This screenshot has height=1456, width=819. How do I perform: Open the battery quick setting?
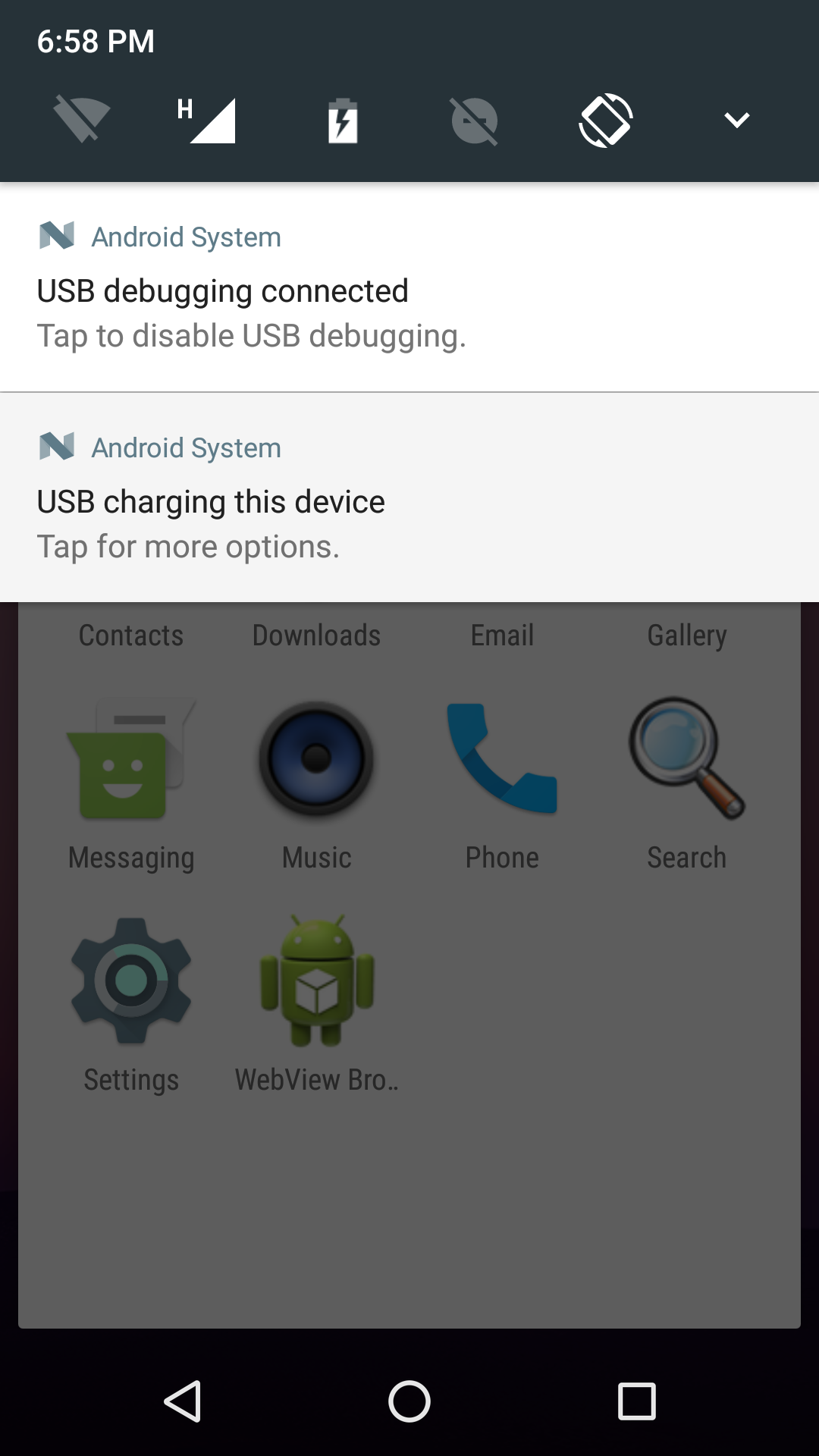[343, 120]
